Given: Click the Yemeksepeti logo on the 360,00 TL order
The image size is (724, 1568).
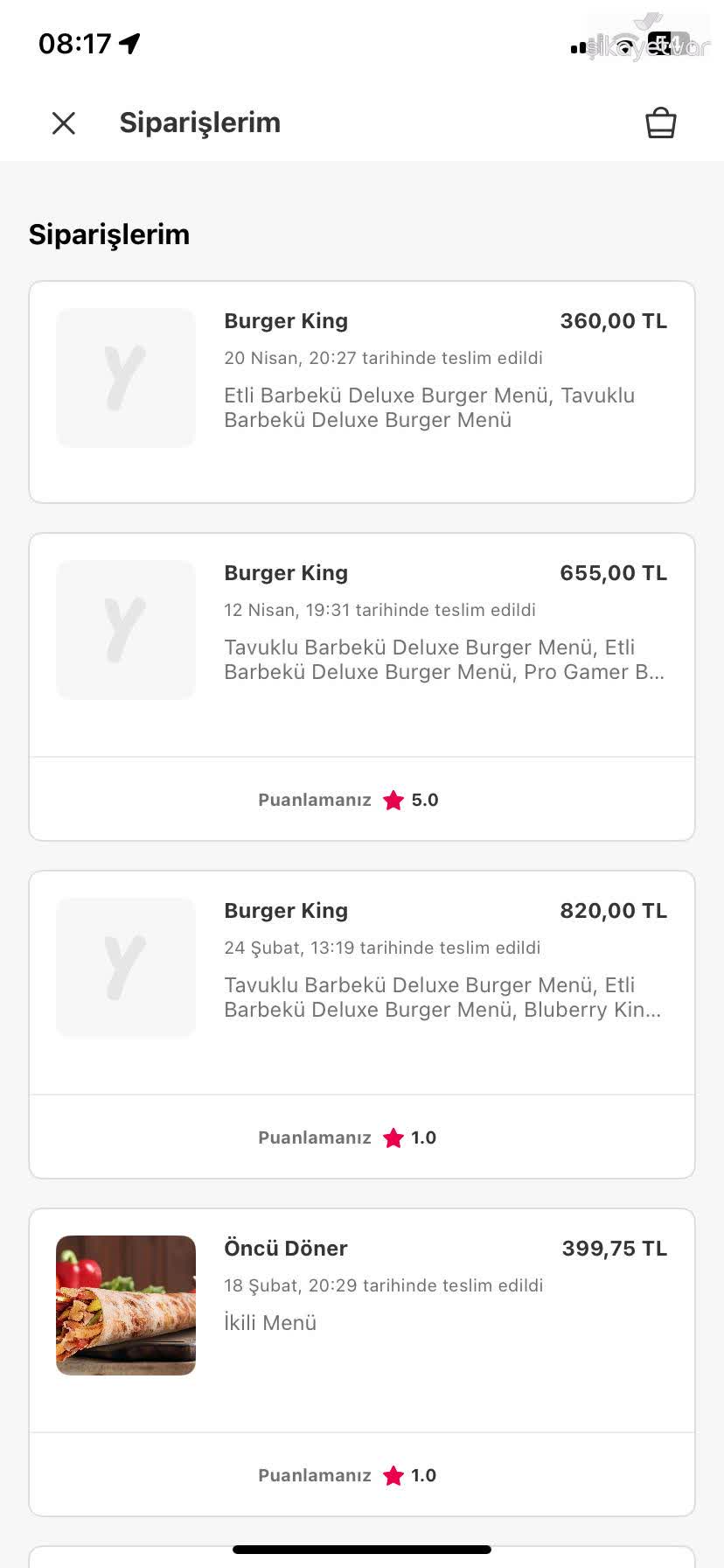Looking at the screenshot, I should coord(125,377).
